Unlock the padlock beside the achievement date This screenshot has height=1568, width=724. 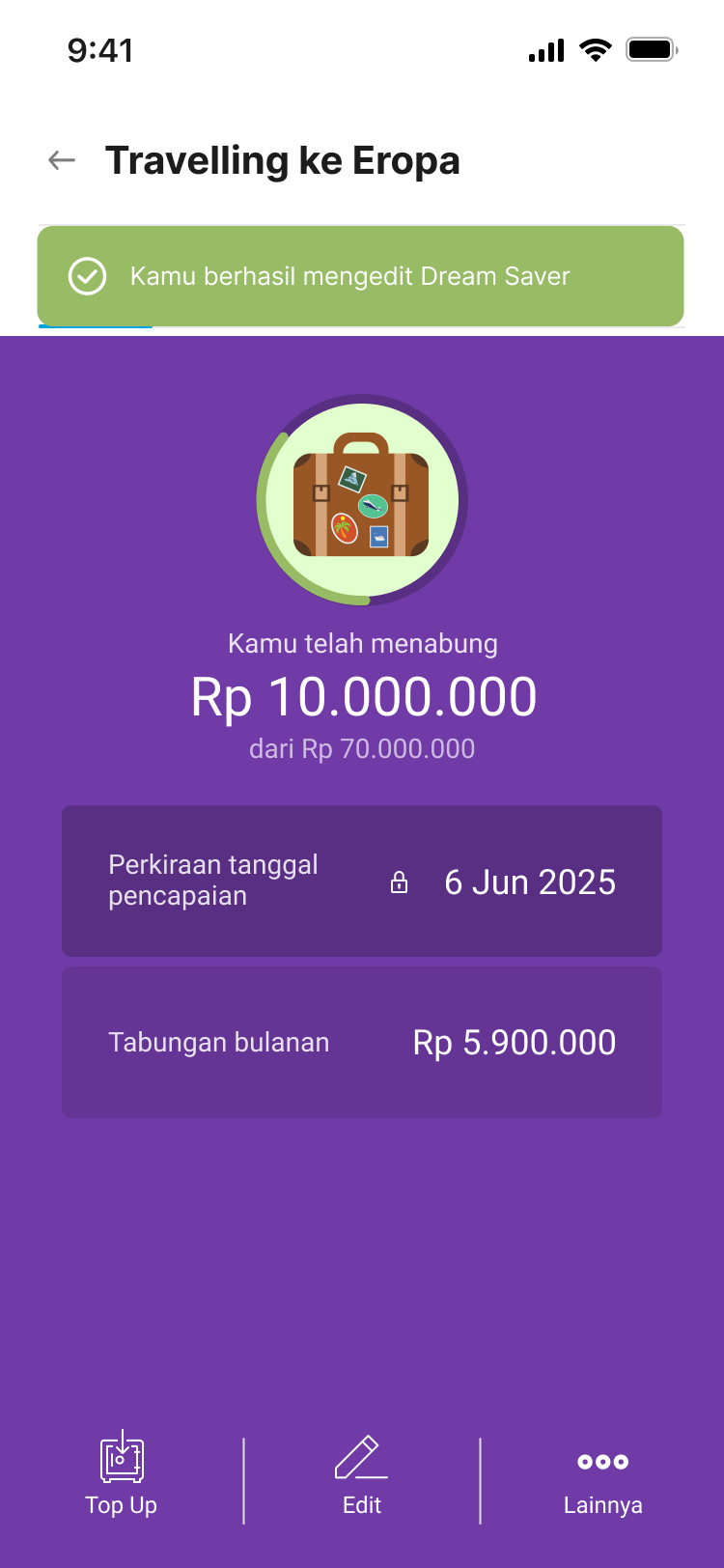tap(401, 882)
